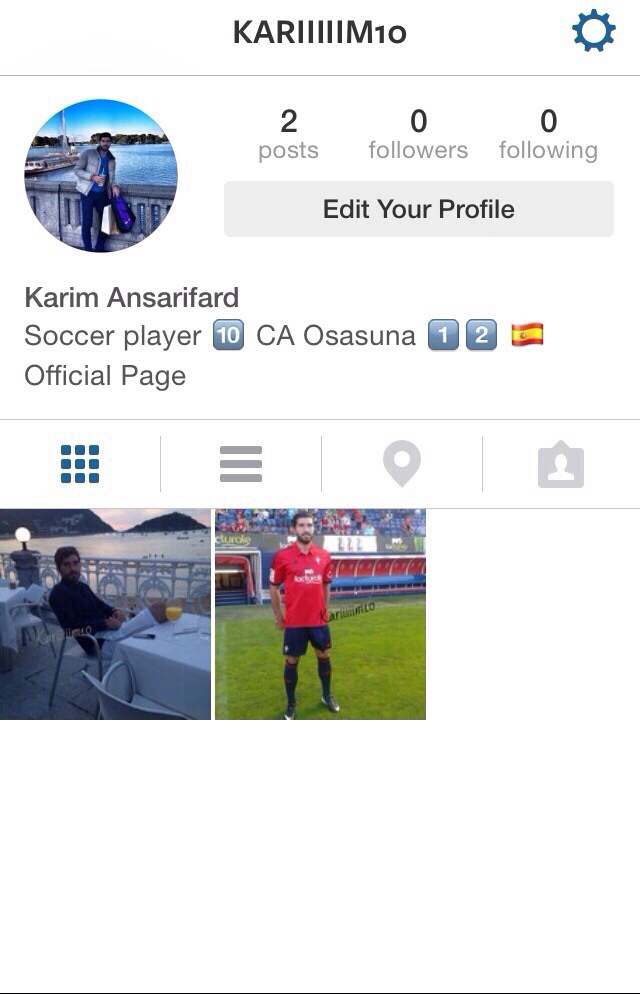Image resolution: width=640 pixels, height=994 pixels.
Task: View the circular profile picture
Action: point(100,175)
